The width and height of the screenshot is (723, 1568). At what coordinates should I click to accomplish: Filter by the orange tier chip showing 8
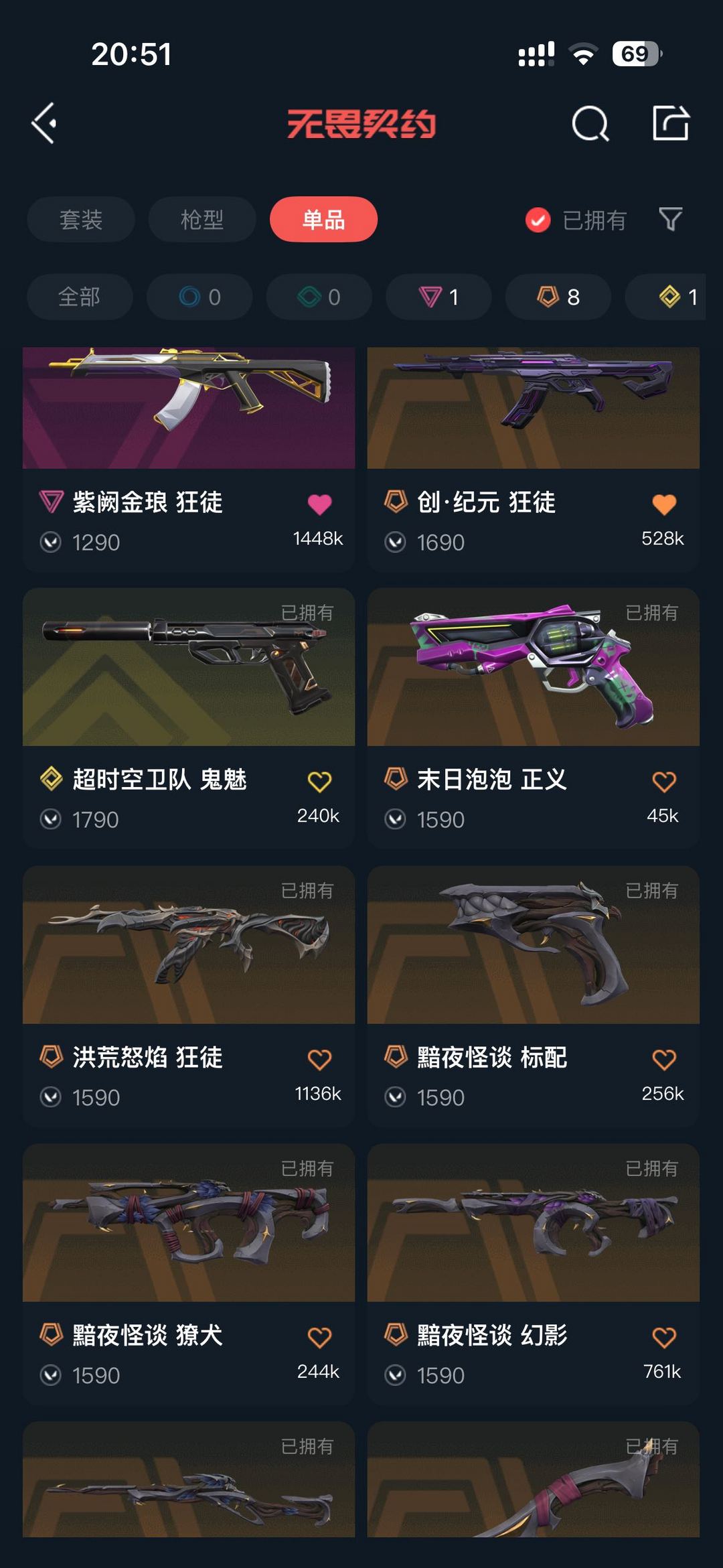click(558, 297)
